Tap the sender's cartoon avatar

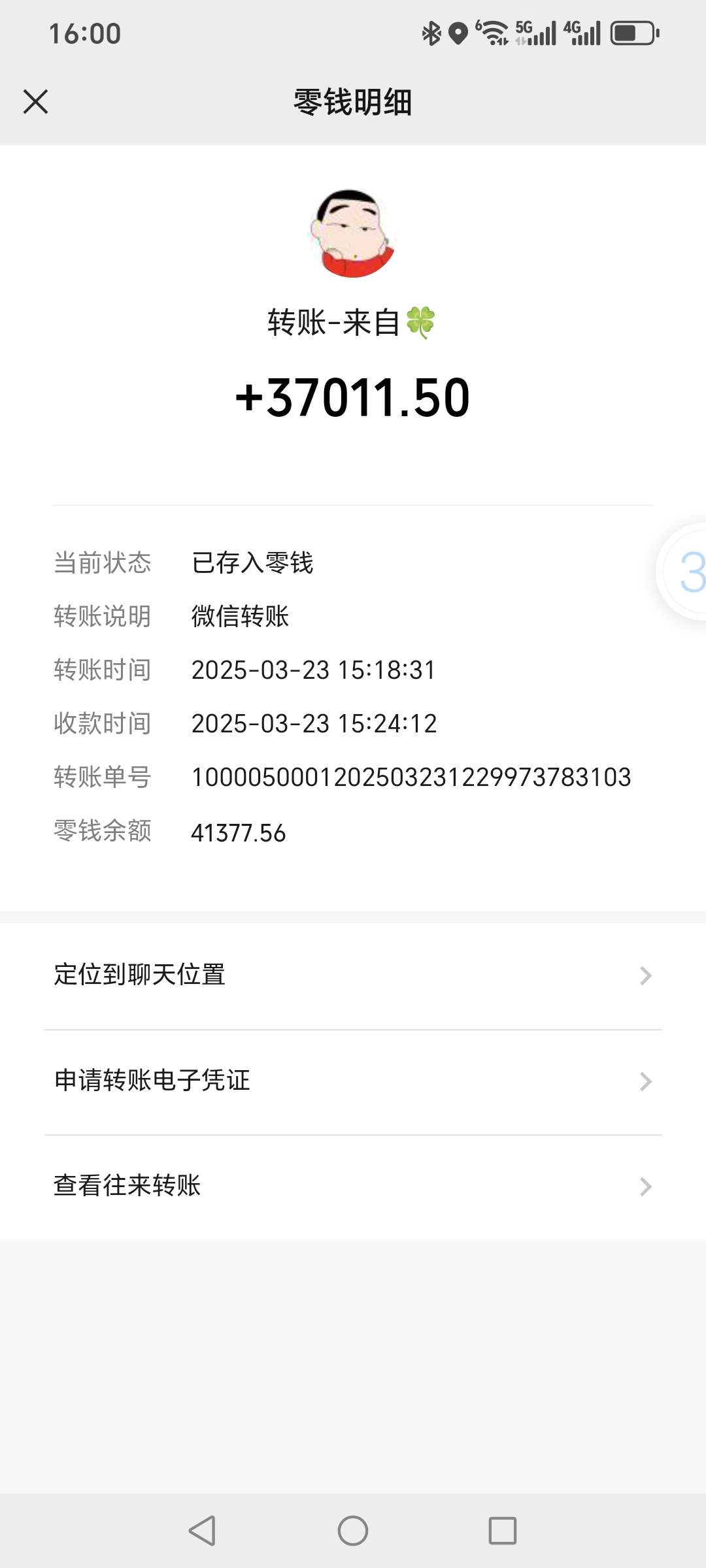tap(353, 234)
